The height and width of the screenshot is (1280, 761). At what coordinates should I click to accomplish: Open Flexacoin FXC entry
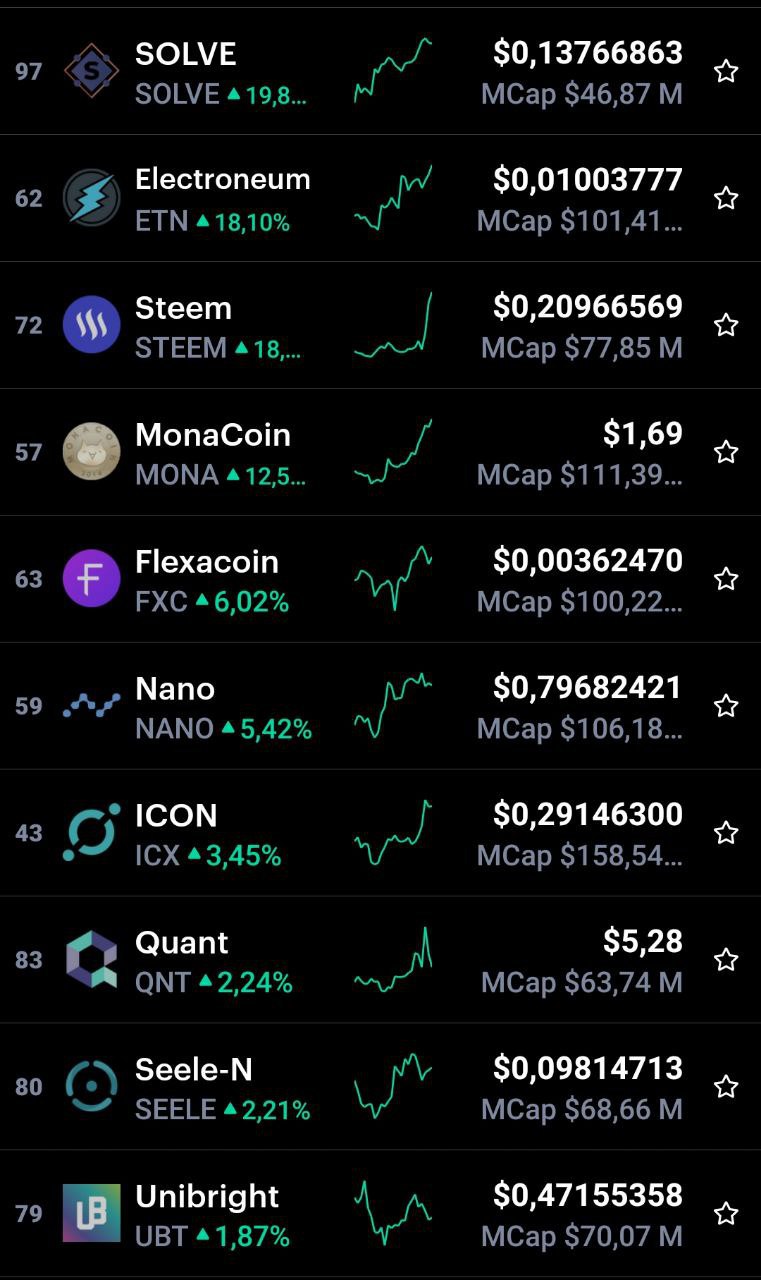pyautogui.click(x=380, y=579)
